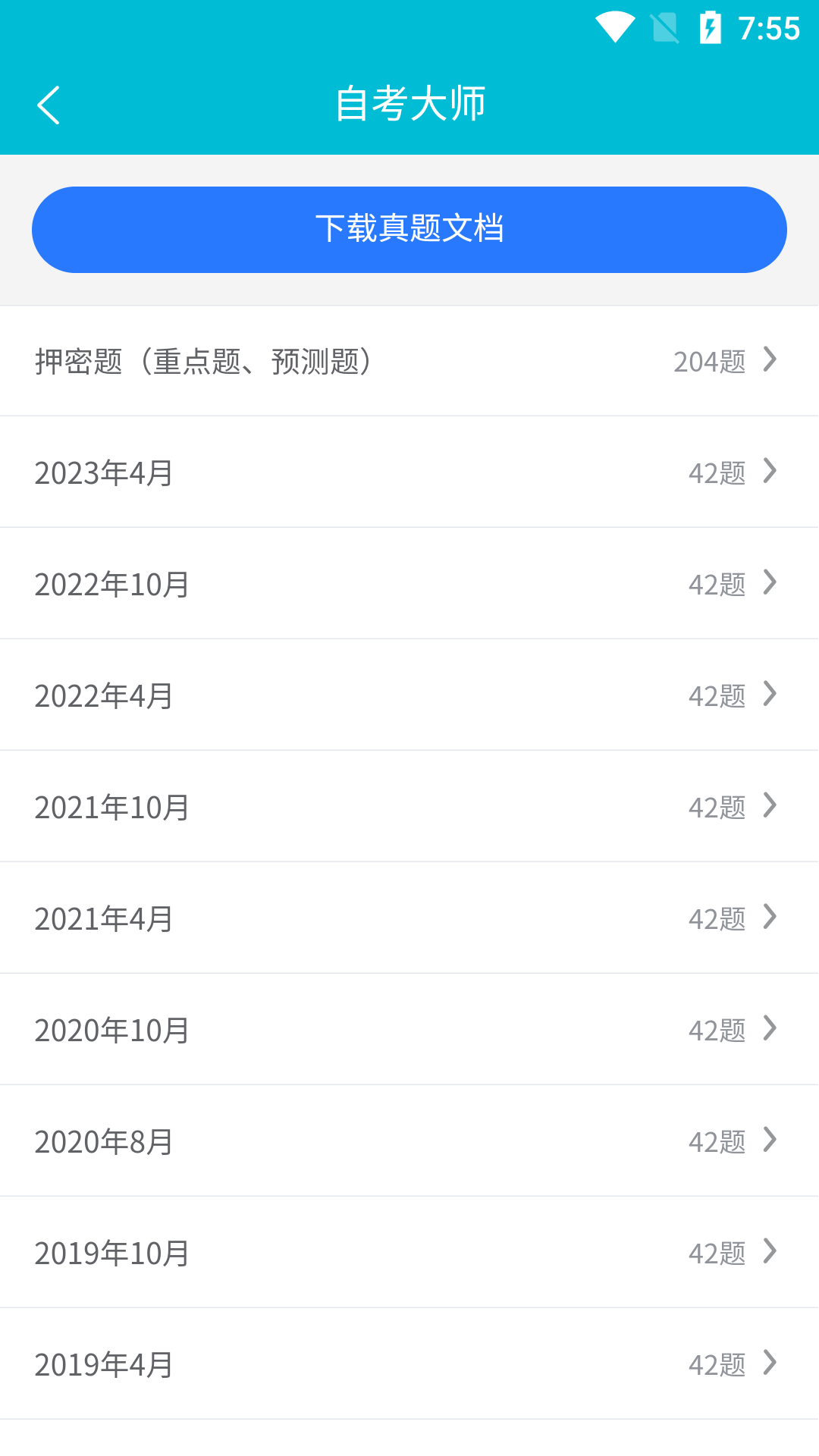Open the 2021年4月 chevron arrow
Viewport: 819px width, 1456px height.
pyautogui.click(x=770, y=917)
